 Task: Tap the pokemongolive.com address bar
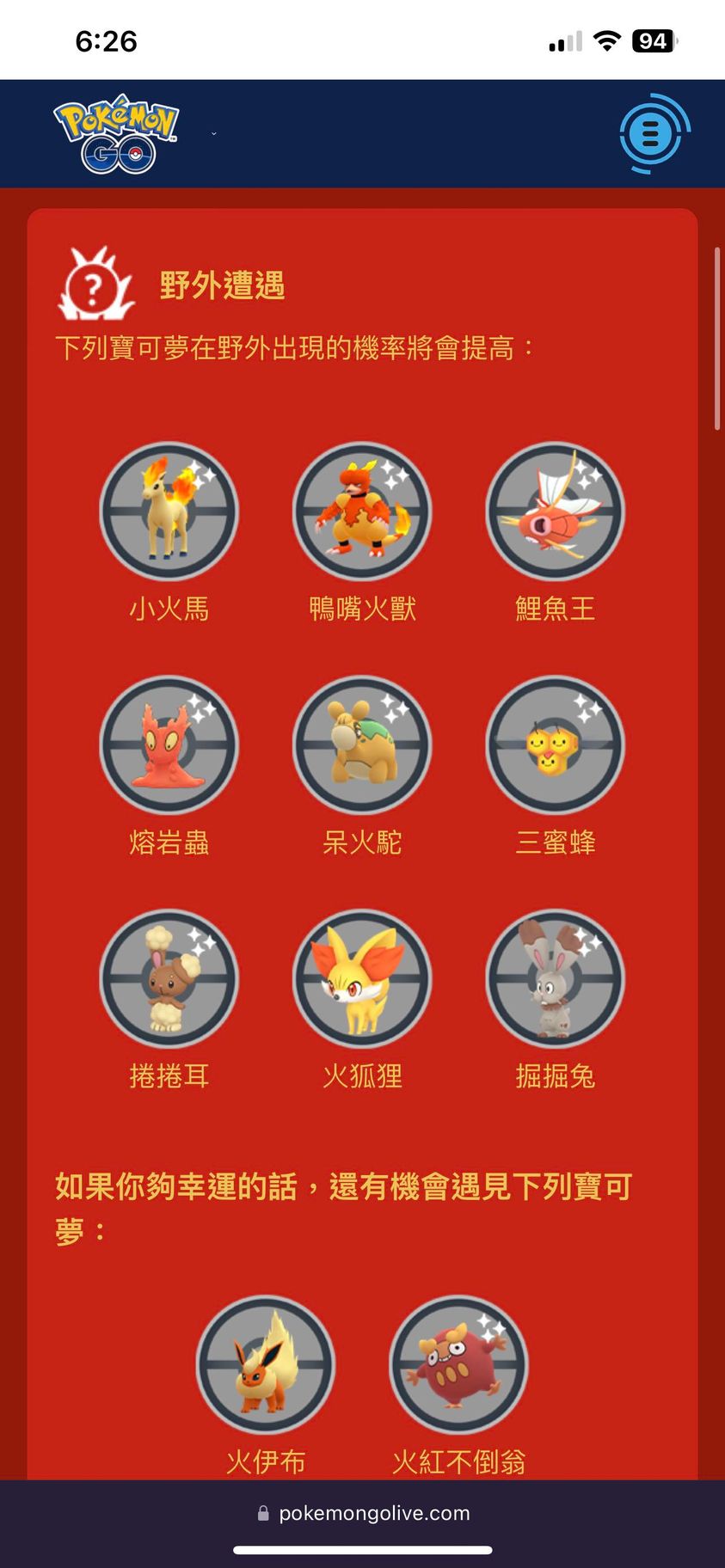[x=363, y=1513]
